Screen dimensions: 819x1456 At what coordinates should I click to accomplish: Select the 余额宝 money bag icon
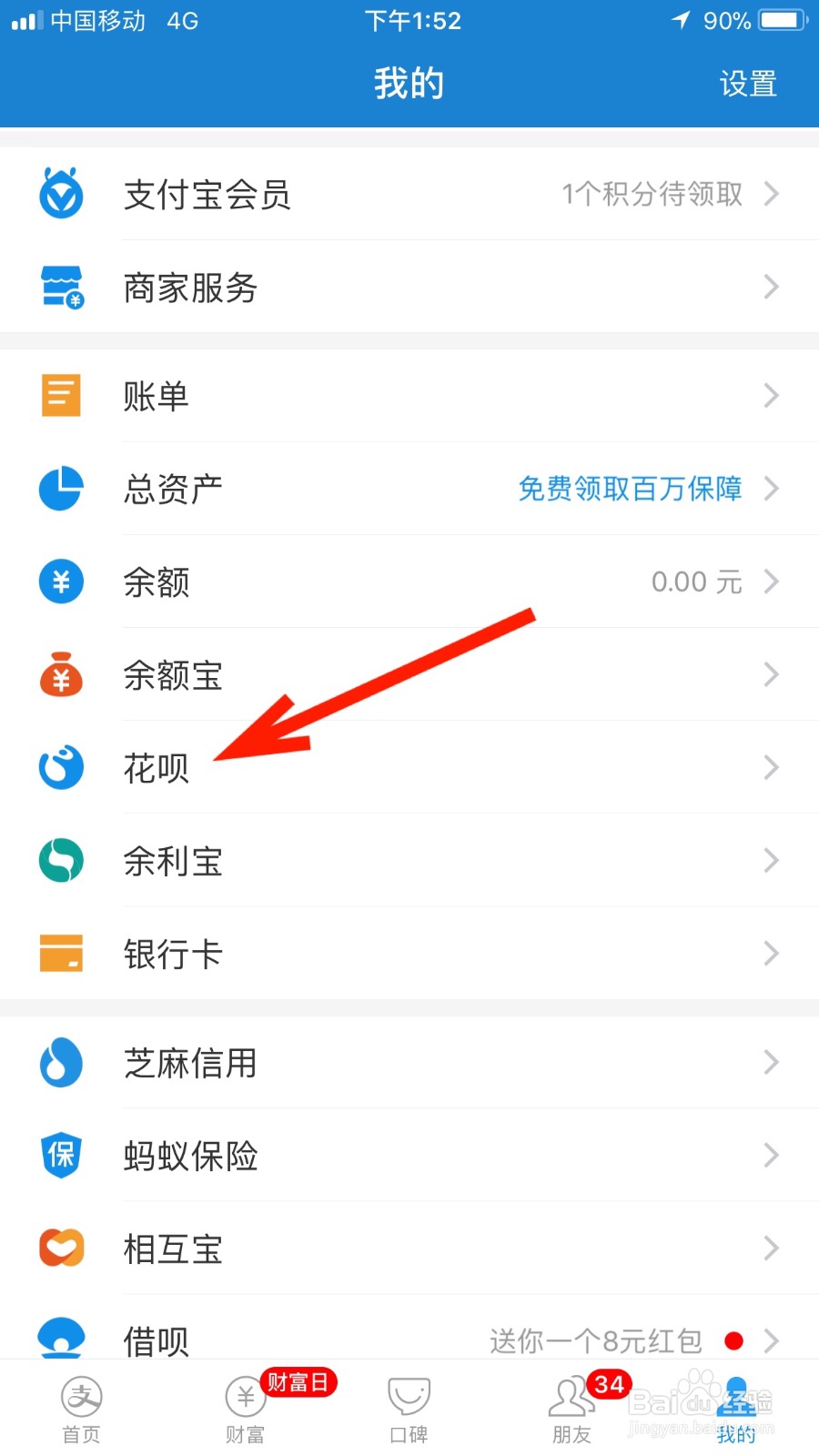(60, 675)
